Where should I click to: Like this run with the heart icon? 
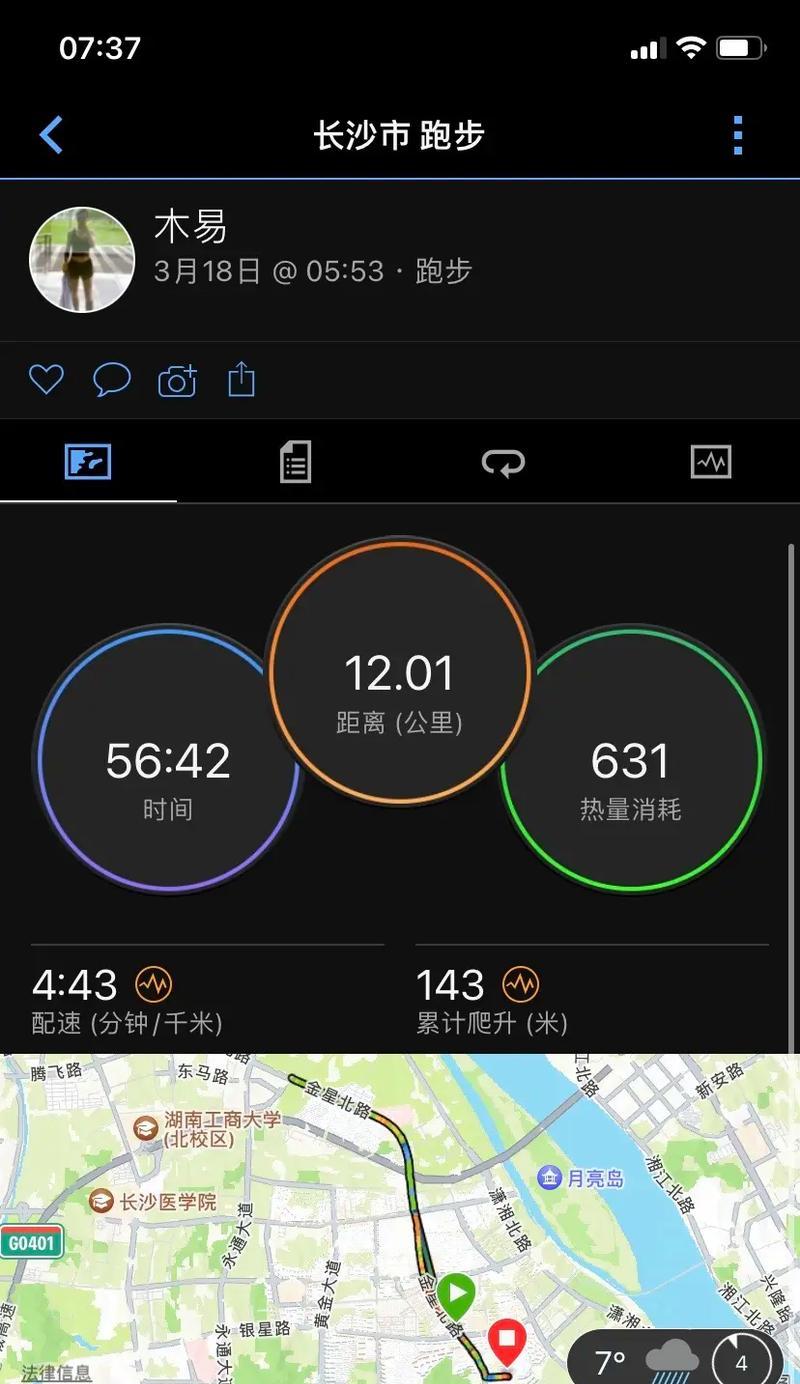(x=46, y=380)
